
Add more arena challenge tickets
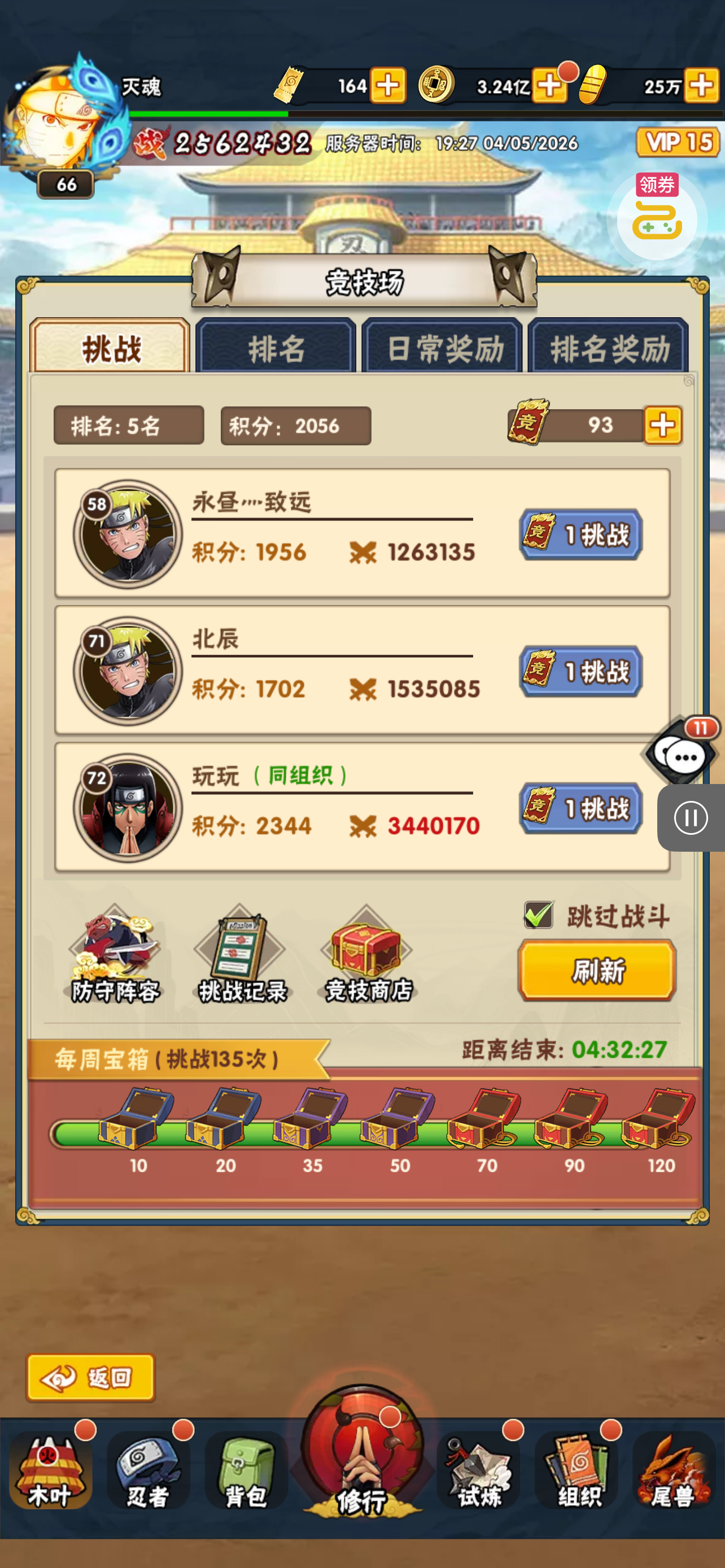click(x=663, y=425)
